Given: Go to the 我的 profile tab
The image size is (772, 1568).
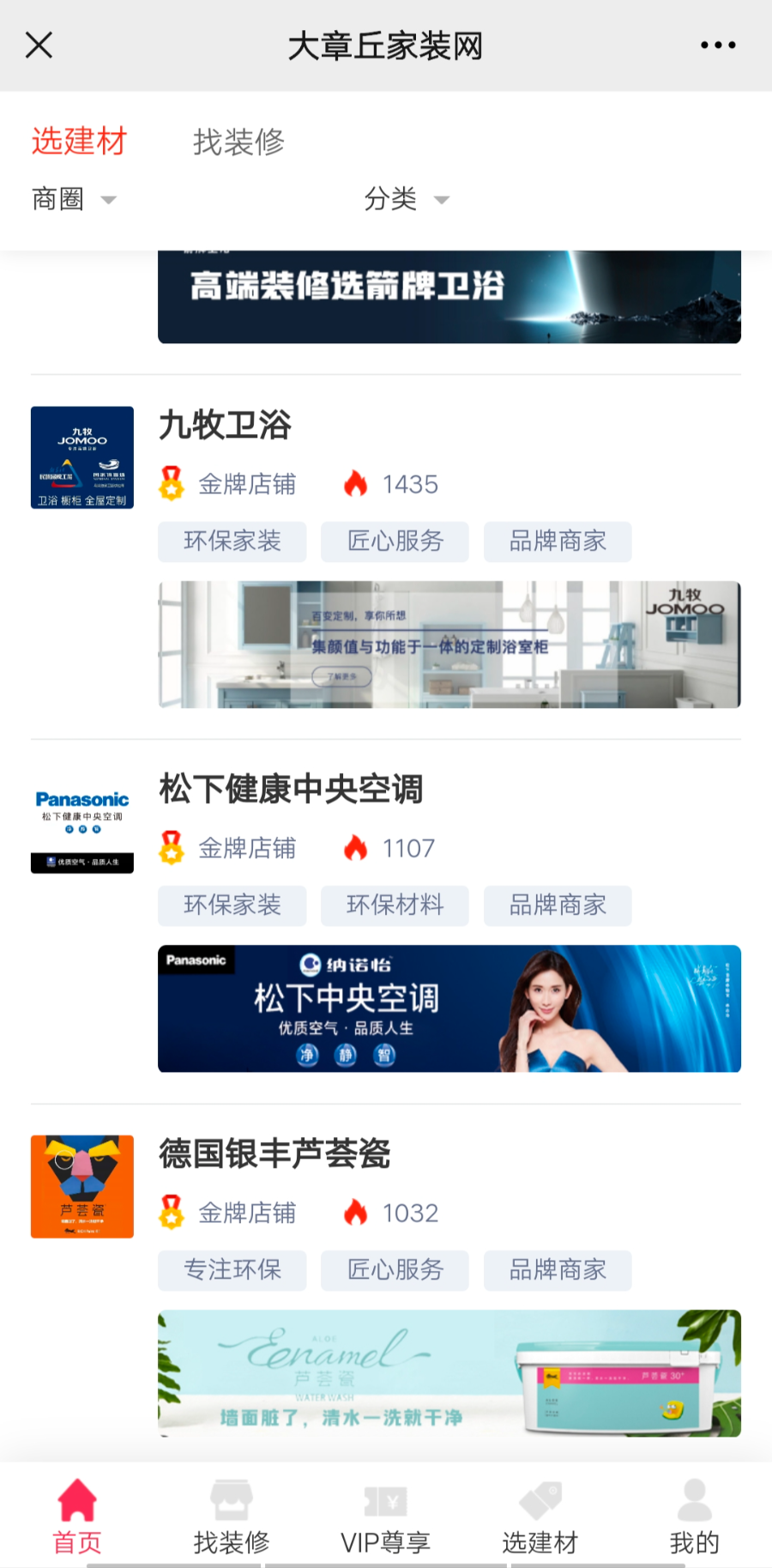Looking at the screenshot, I should tap(694, 1517).
